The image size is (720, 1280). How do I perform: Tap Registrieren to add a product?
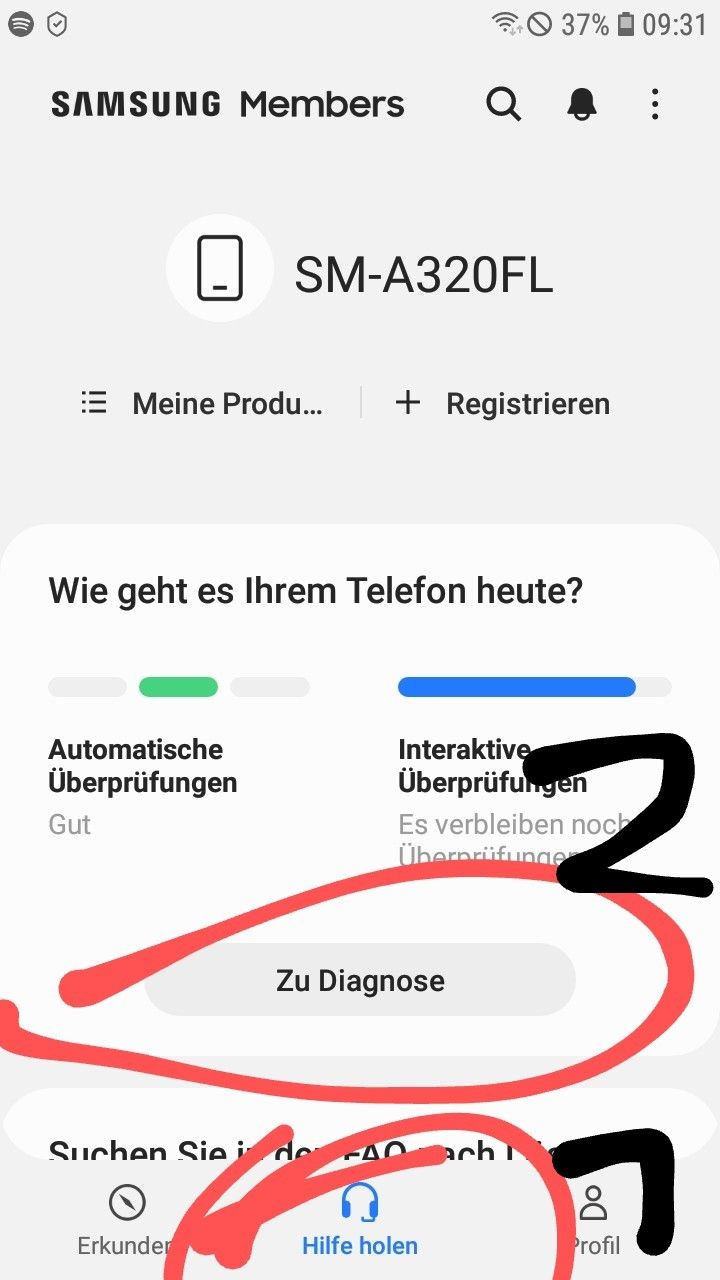(503, 403)
